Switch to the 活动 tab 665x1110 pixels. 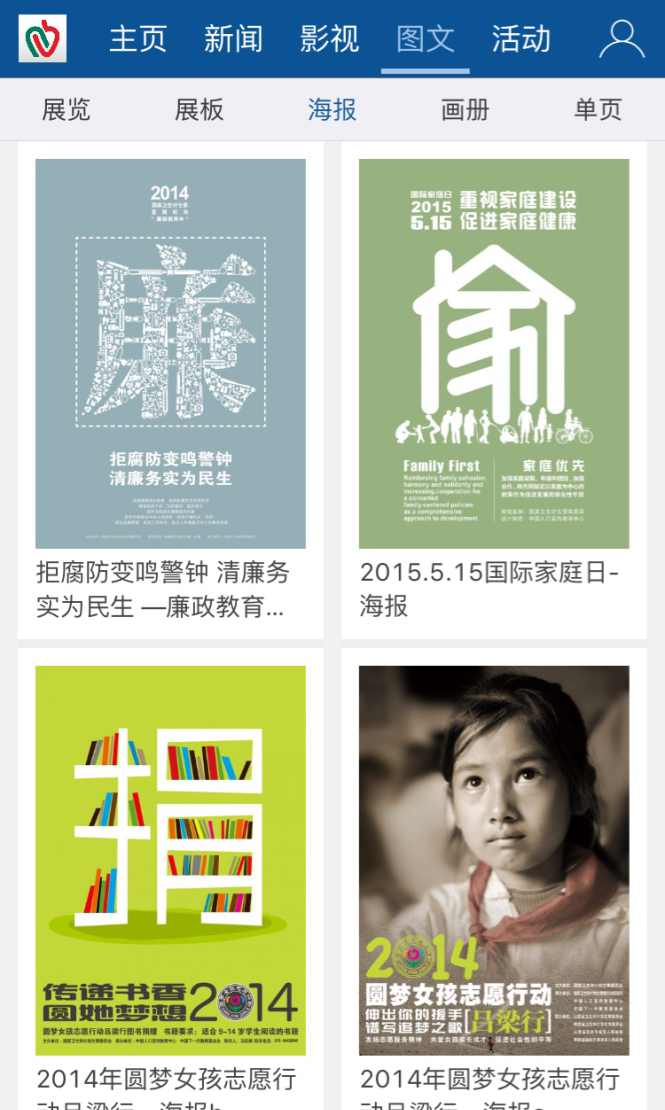coord(520,39)
